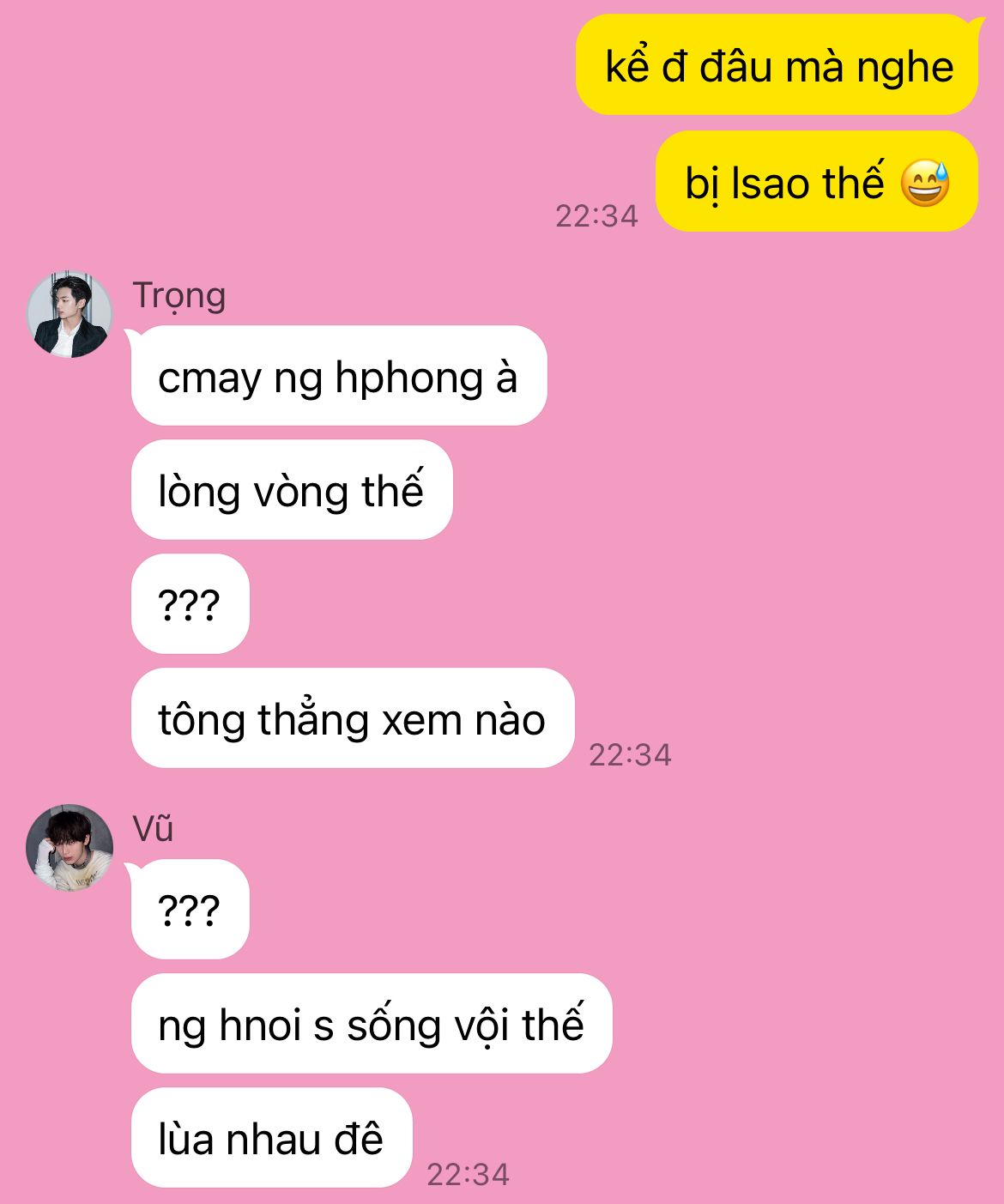Open Vũ's profile picture
This screenshot has width=1004, height=1204.
point(70,847)
